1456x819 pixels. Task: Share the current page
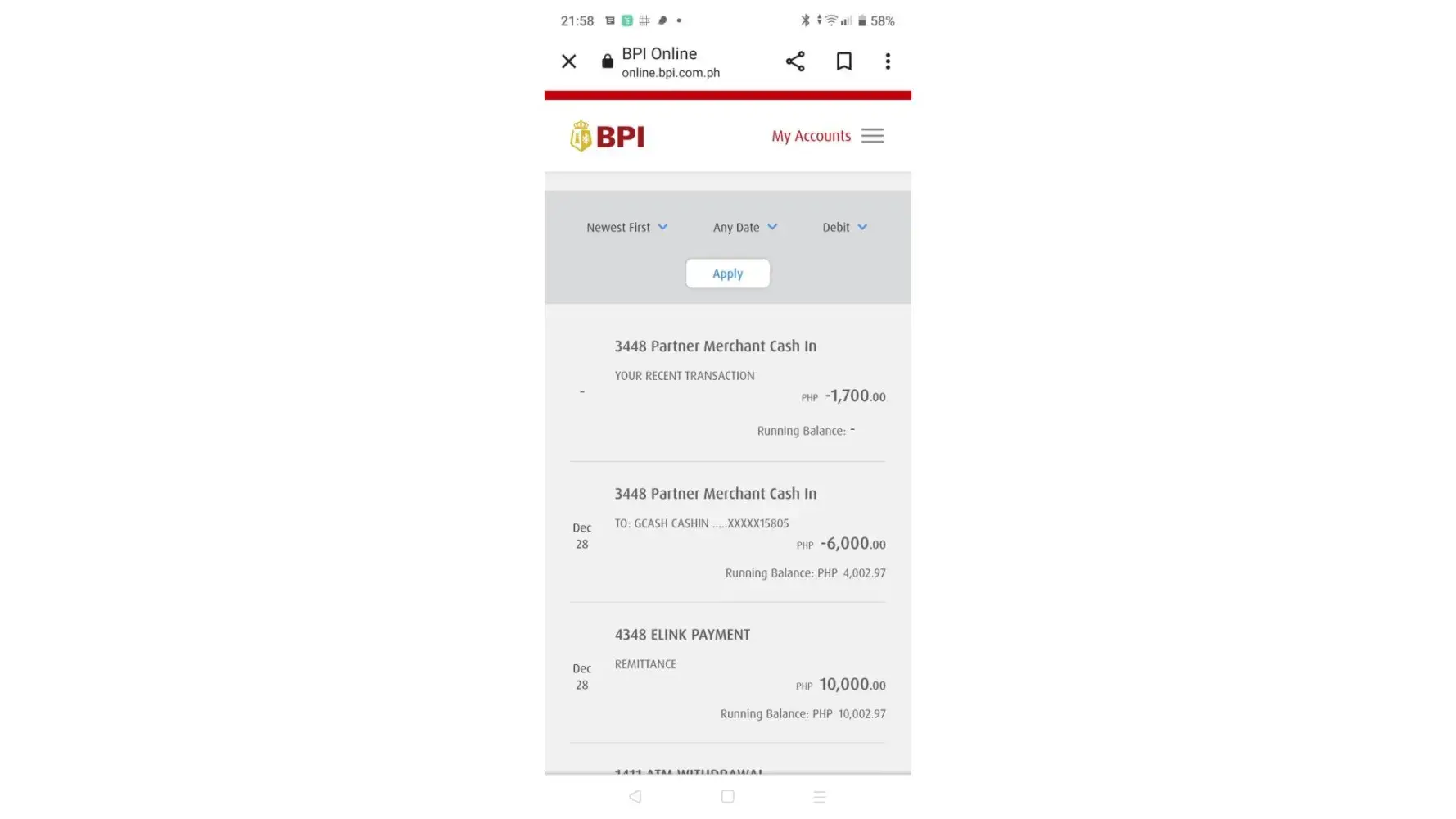coord(794,61)
